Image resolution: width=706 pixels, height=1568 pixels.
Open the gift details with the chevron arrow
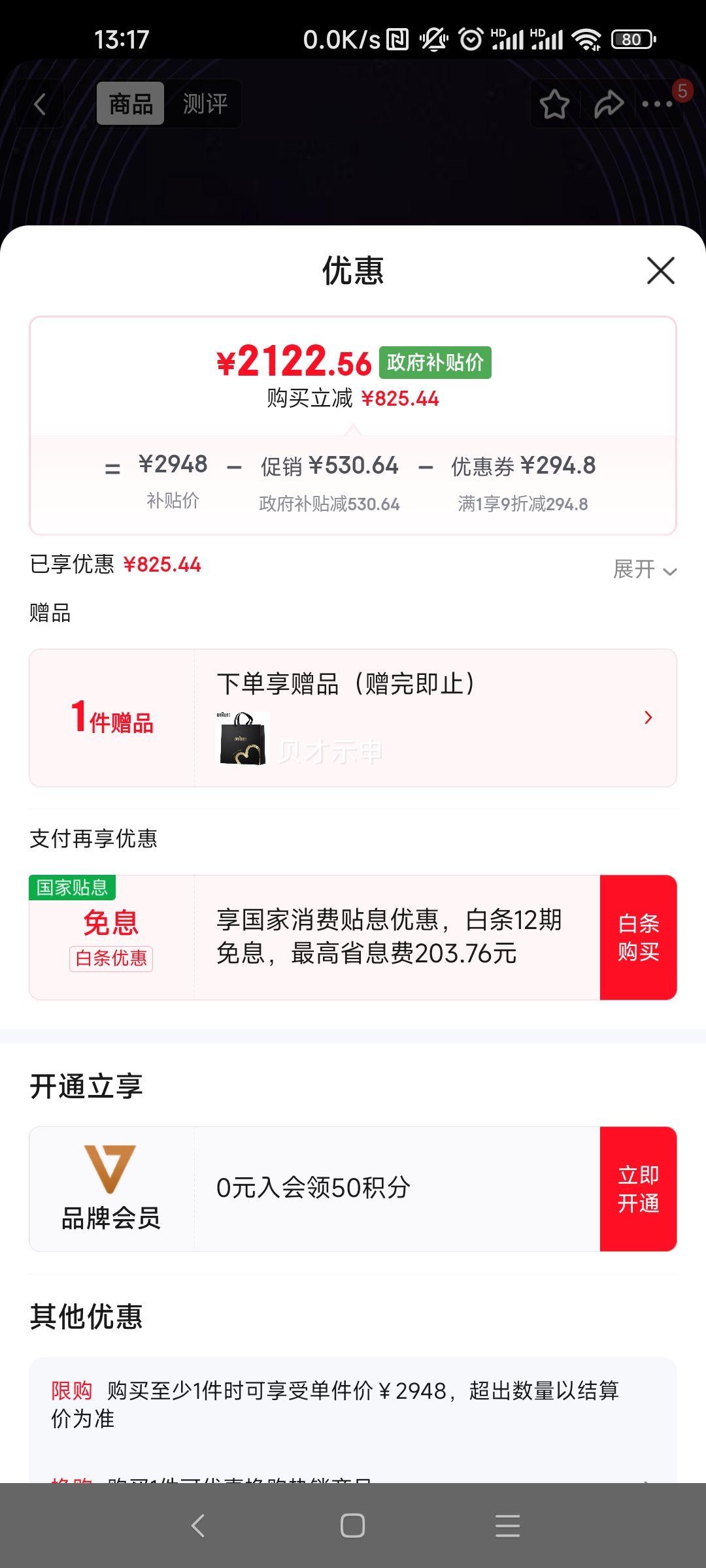pyautogui.click(x=648, y=717)
